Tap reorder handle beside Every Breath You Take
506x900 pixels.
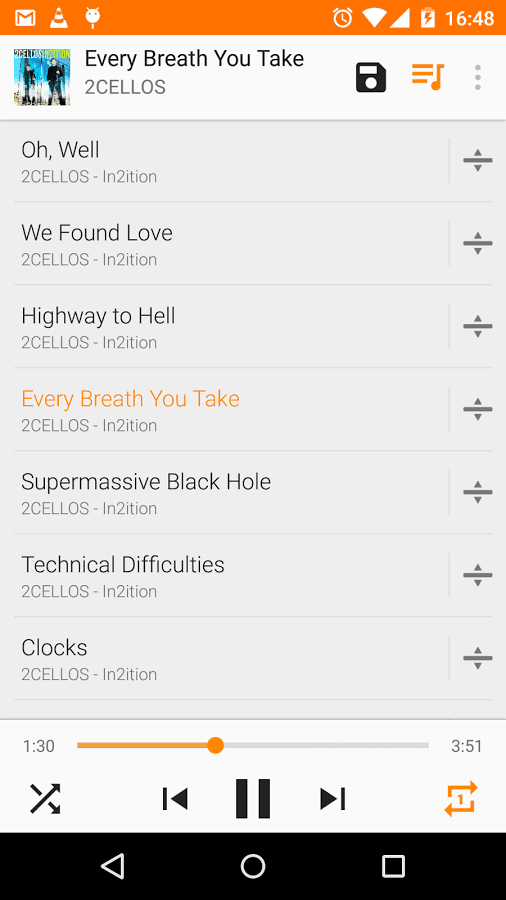click(477, 409)
